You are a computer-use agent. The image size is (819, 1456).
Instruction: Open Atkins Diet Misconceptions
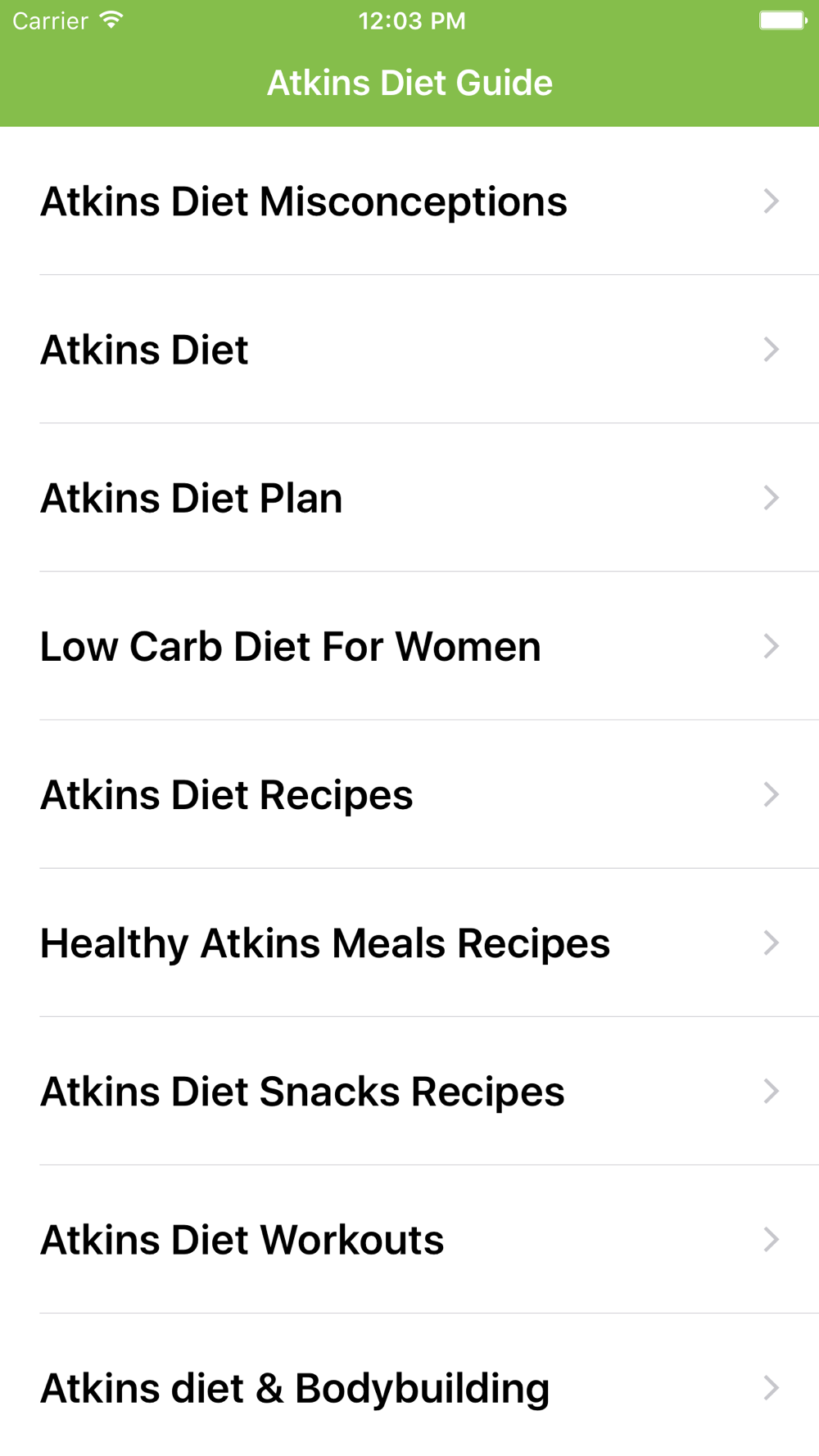(409, 201)
